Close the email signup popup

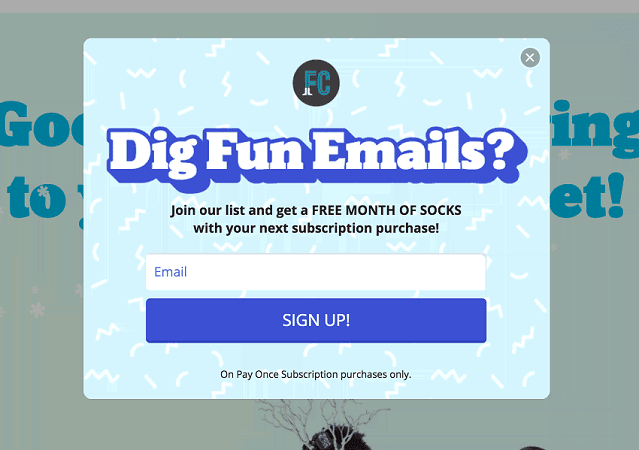(x=530, y=58)
